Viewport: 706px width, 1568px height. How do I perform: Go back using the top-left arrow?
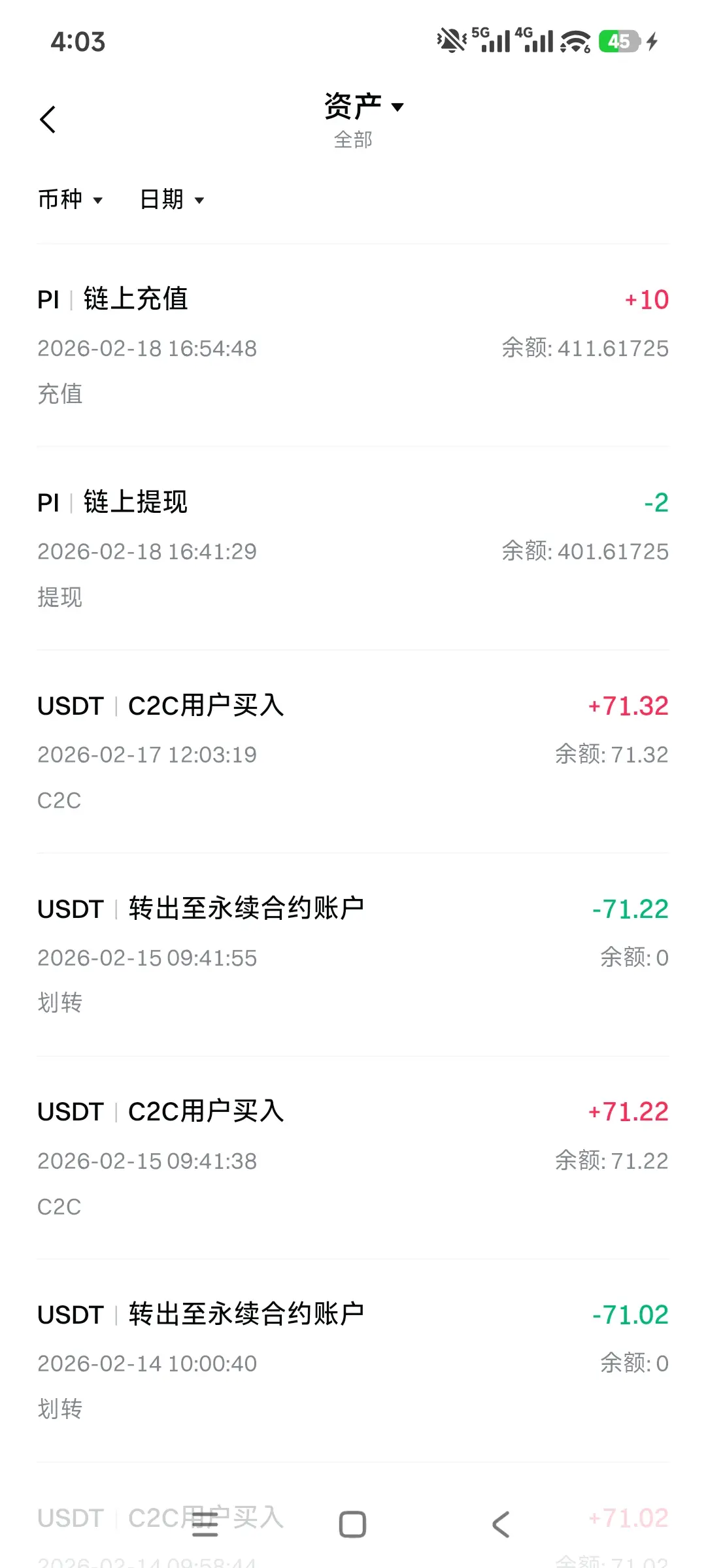coord(48,120)
